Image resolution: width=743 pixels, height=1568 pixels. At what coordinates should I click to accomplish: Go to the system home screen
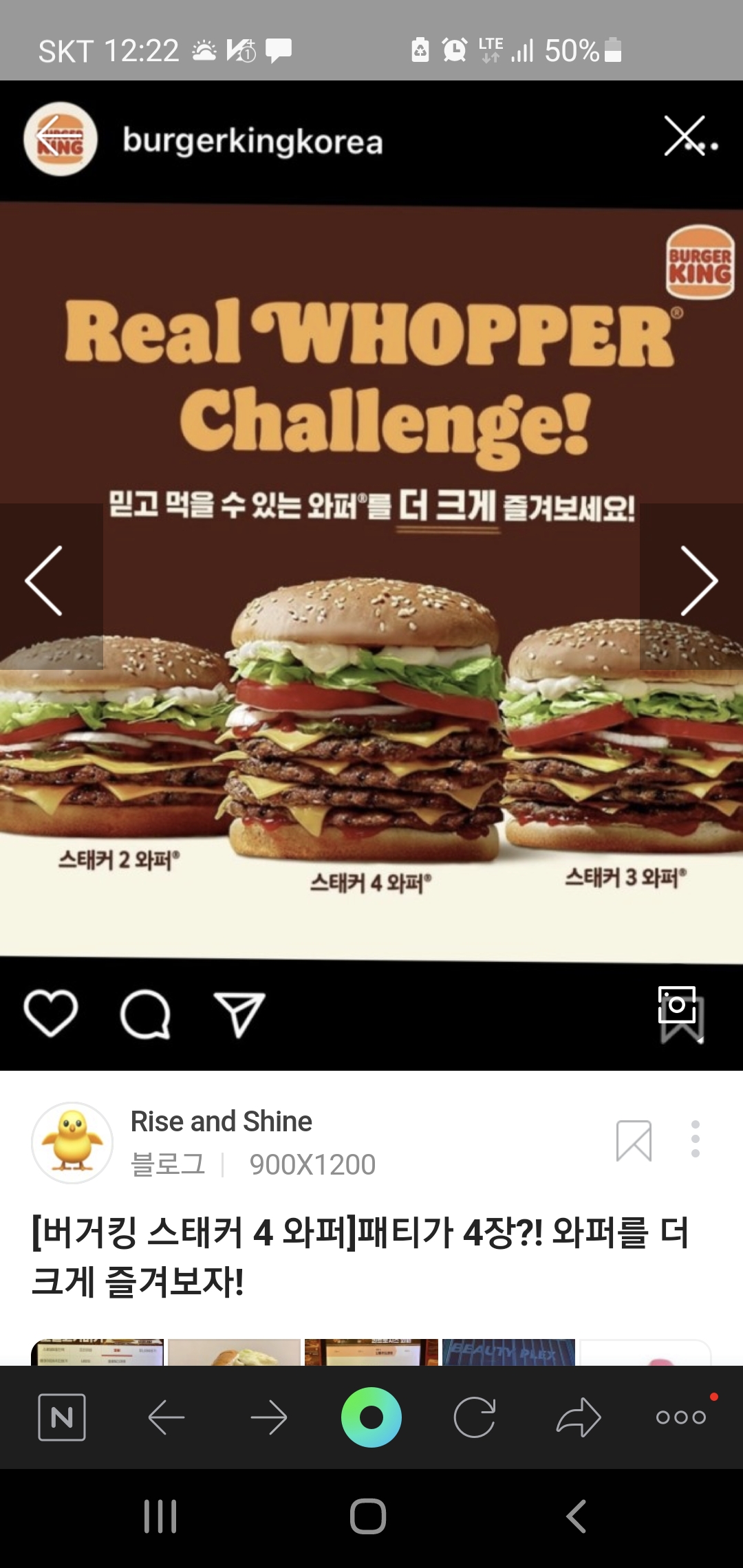(368, 1516)
